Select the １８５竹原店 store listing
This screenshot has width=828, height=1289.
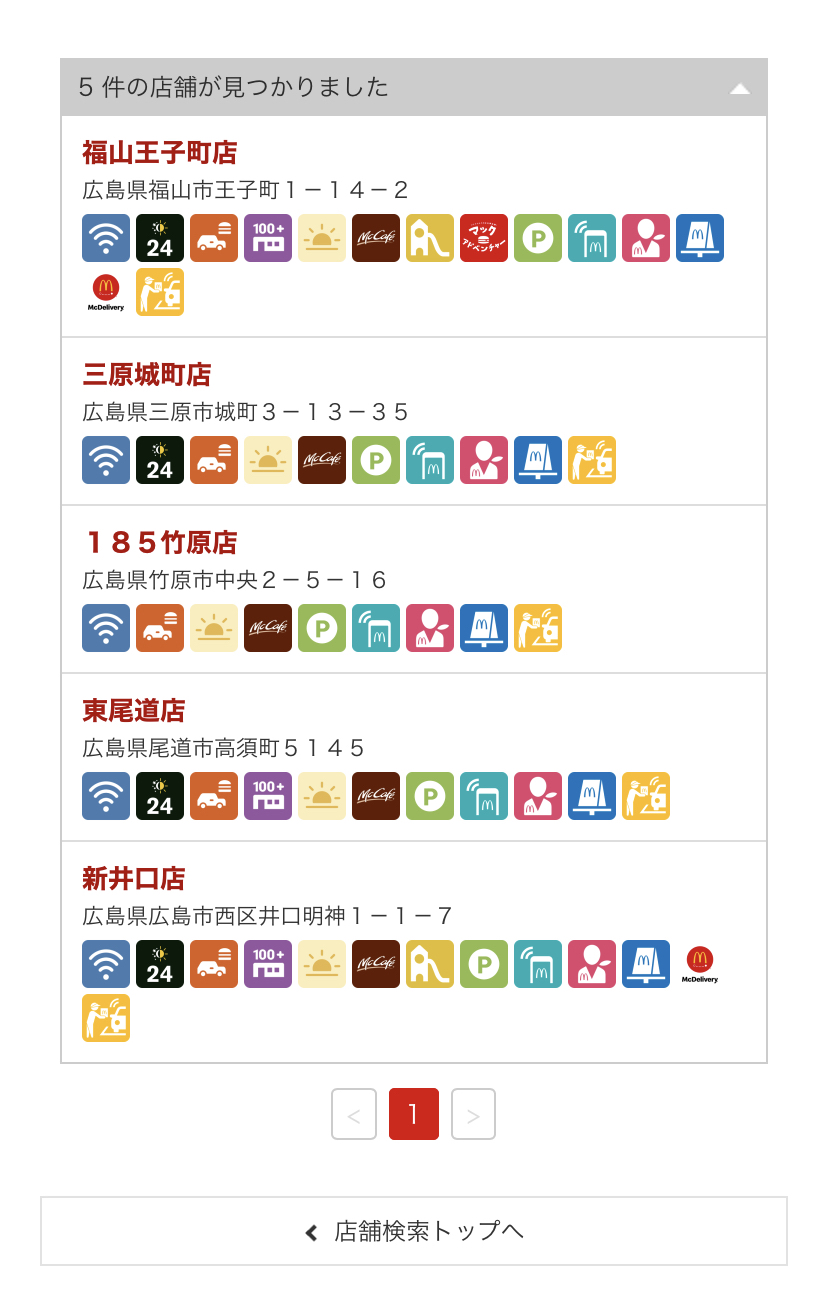[x=160, y=543]
